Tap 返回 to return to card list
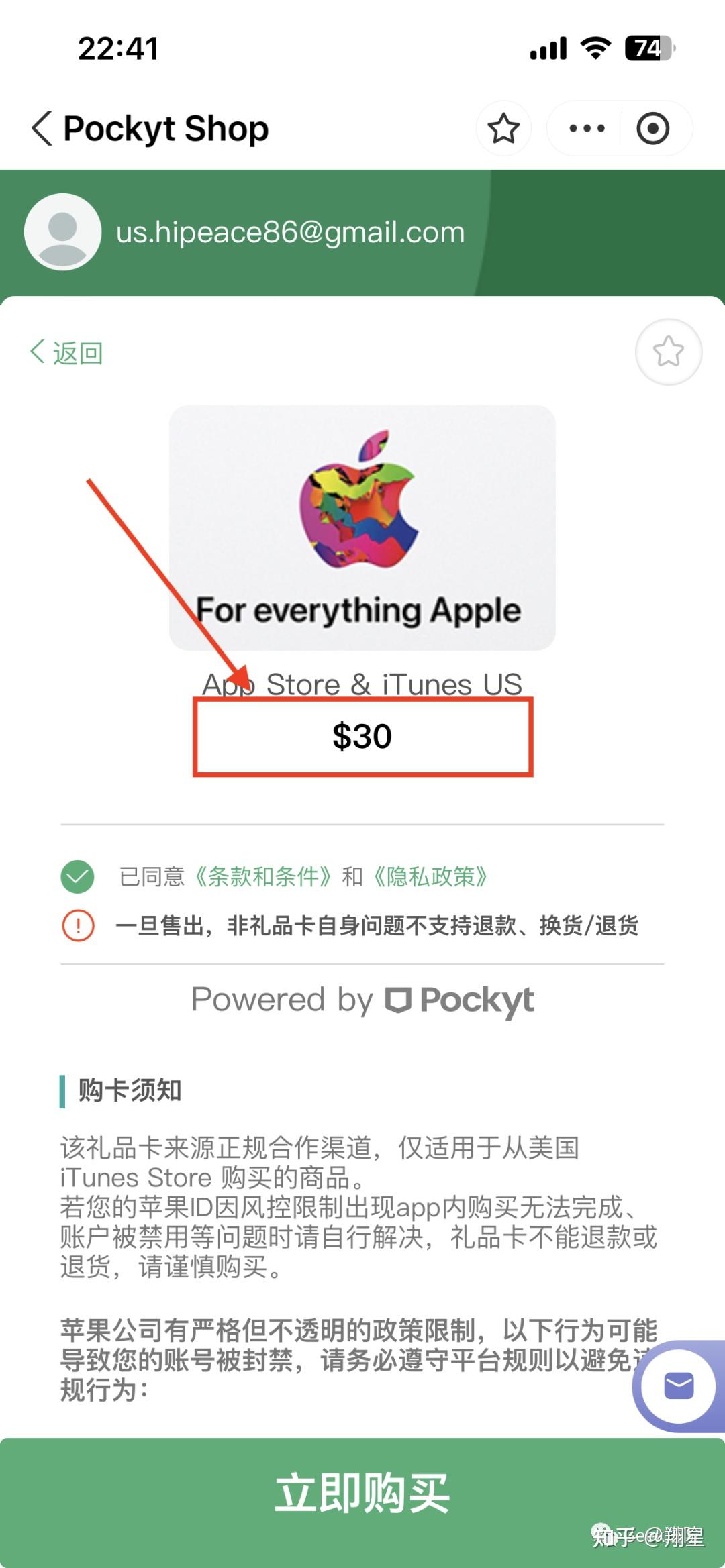 point(67,353)
